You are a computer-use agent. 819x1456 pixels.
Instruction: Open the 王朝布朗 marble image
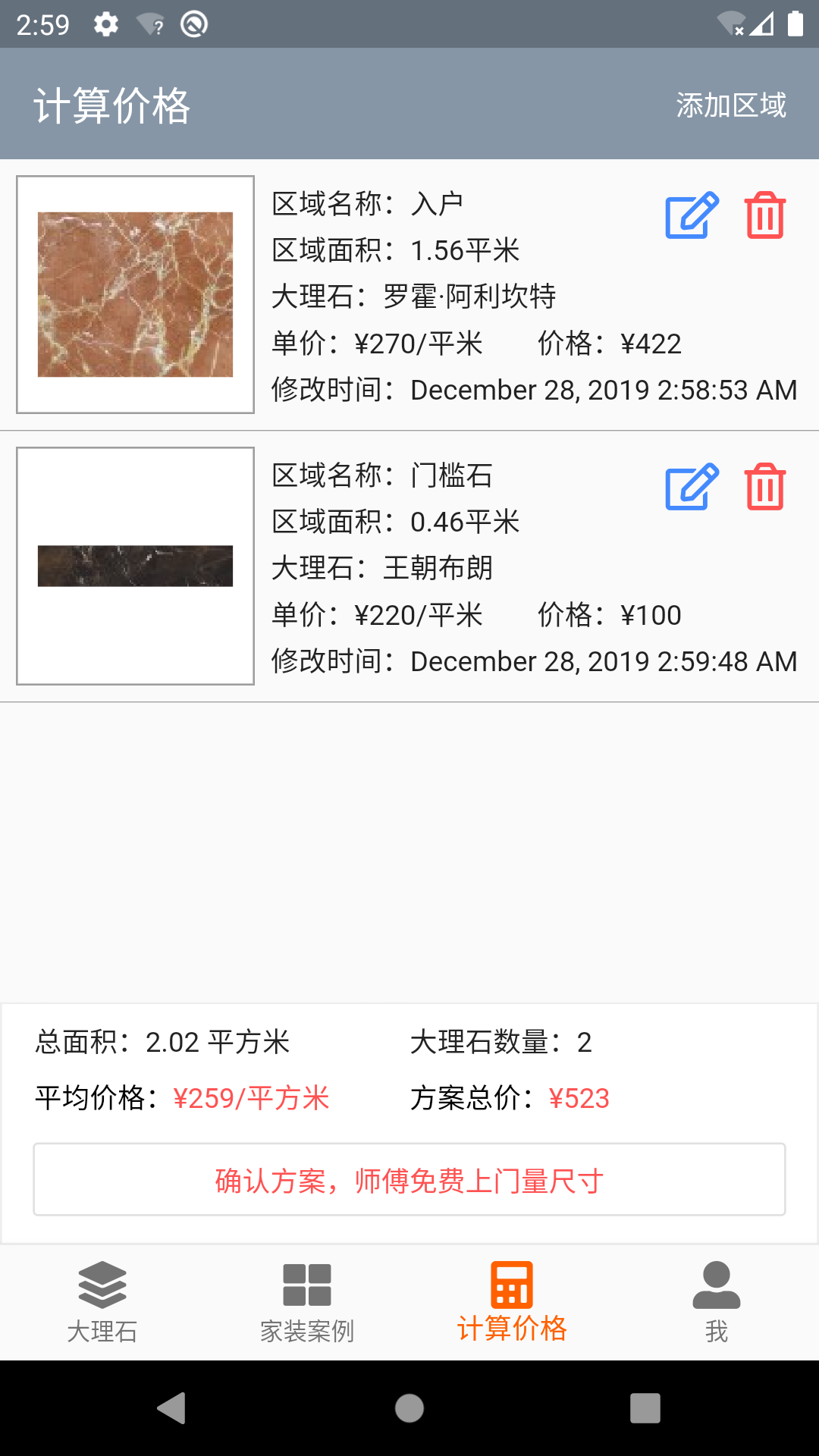point(136,566)
